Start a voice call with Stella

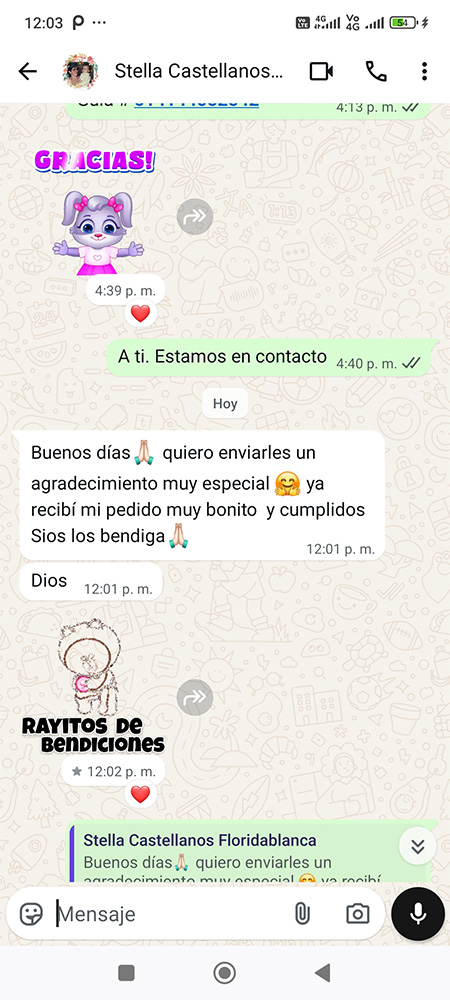click(376, 71)
